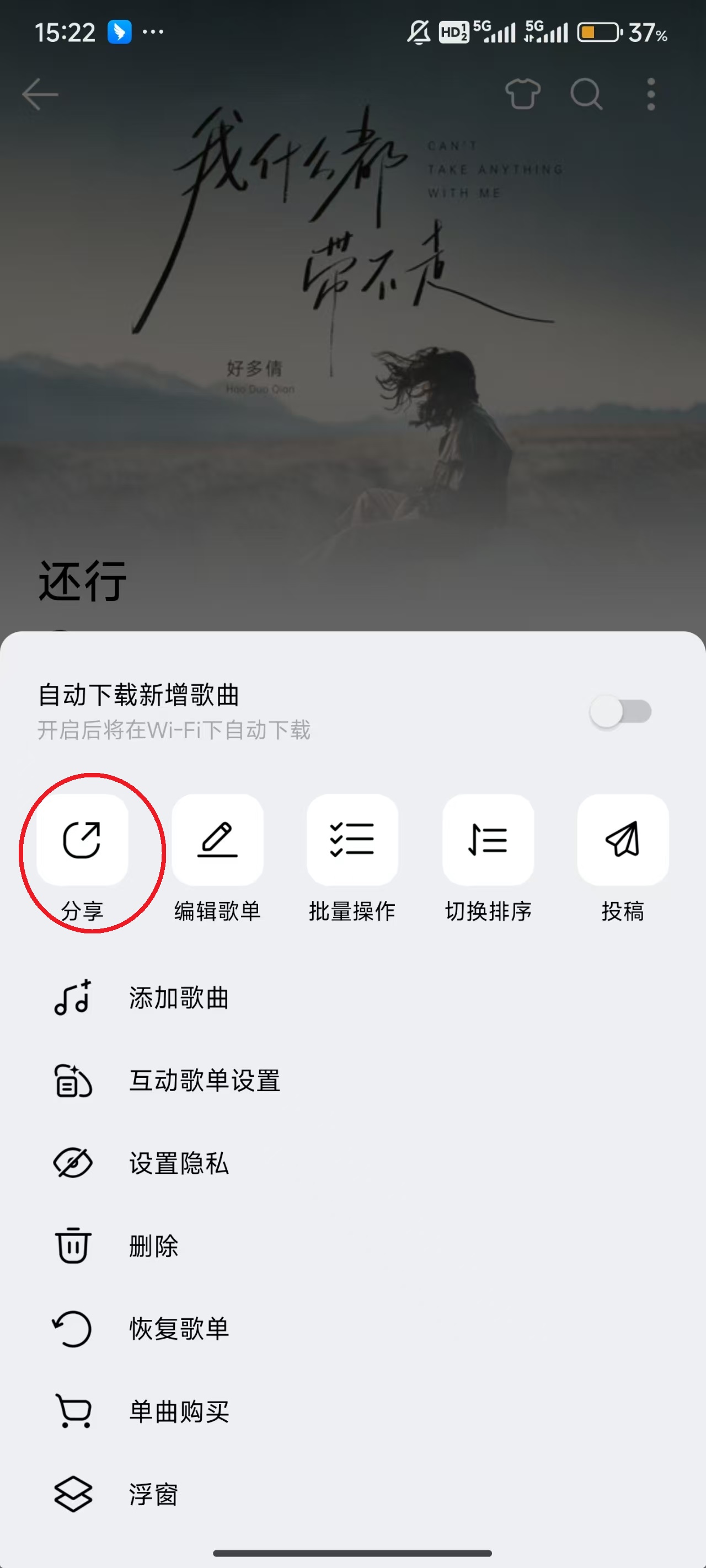Tap 切换排序 to change sort order
706x1568 pixels.
click(x=488, y=840)
